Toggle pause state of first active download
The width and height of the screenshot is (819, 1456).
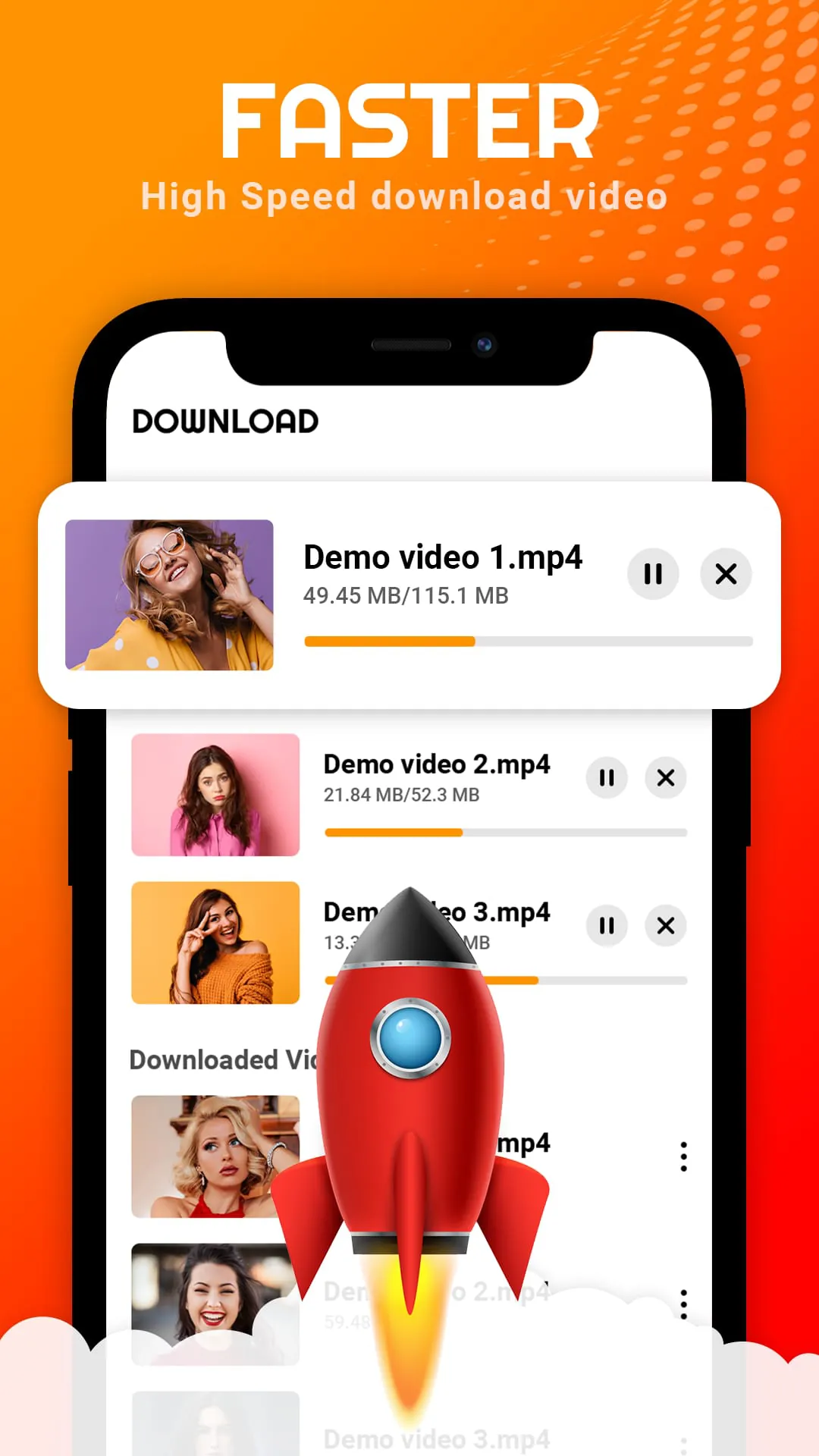point(652,574)
